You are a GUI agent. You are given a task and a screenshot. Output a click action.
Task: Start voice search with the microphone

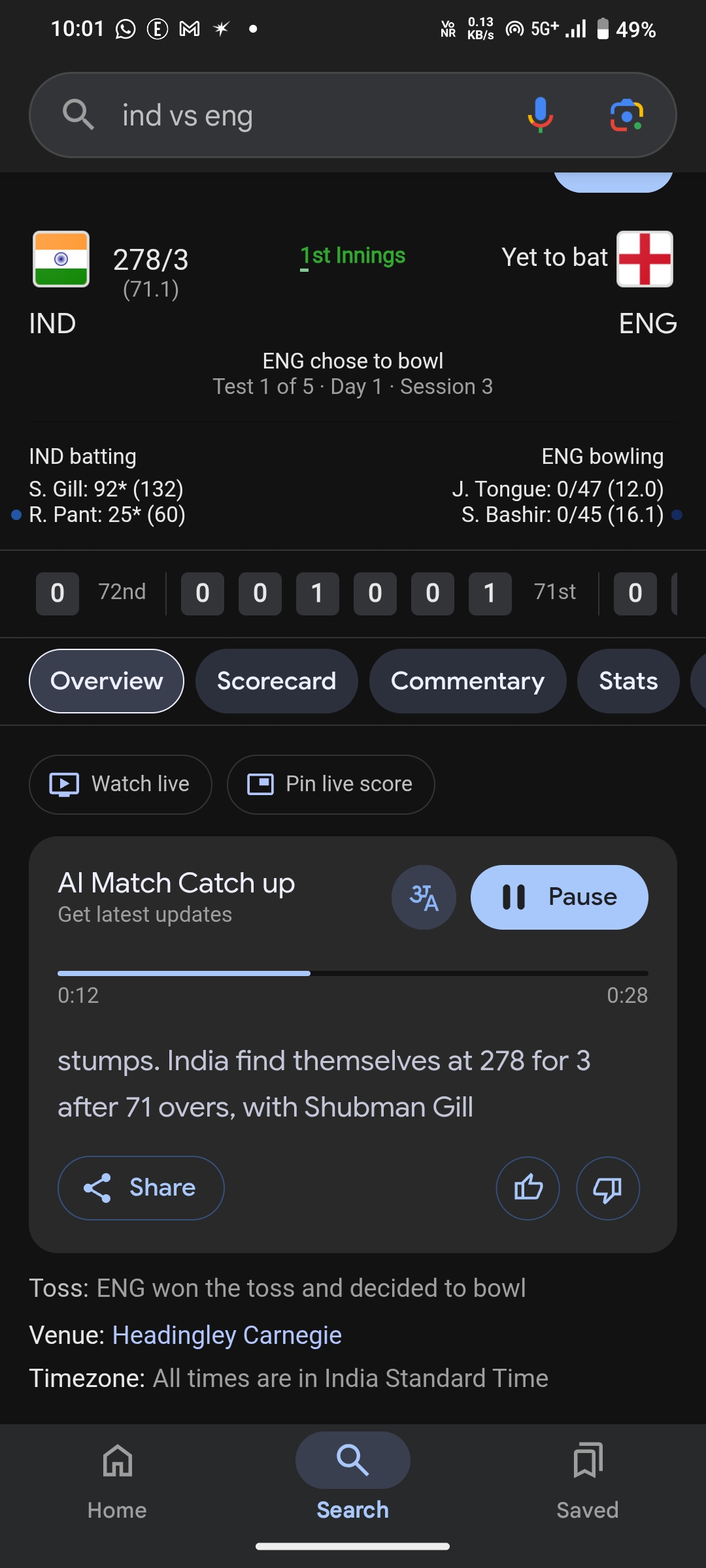click(540, 116)
